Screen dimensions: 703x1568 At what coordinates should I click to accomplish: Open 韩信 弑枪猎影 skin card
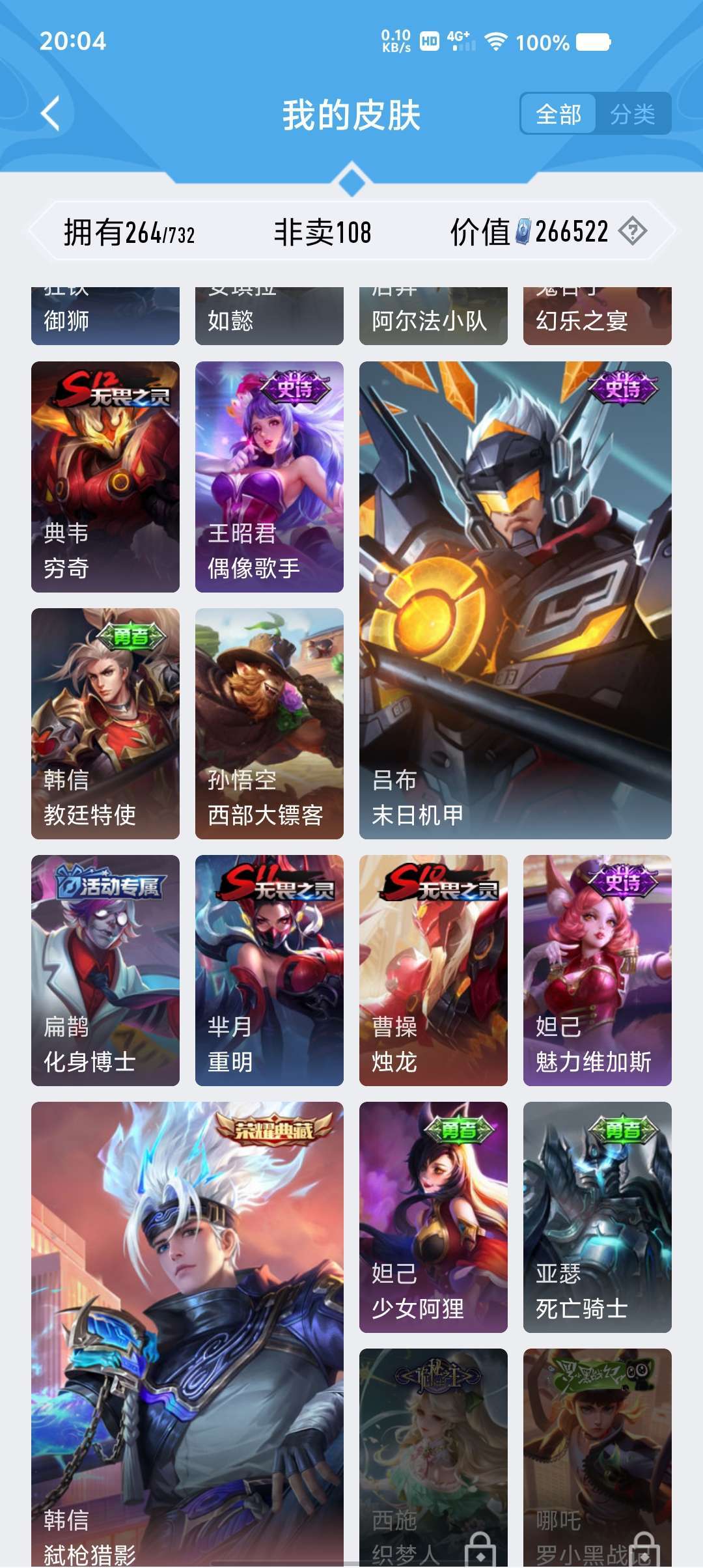(187, 1334)
